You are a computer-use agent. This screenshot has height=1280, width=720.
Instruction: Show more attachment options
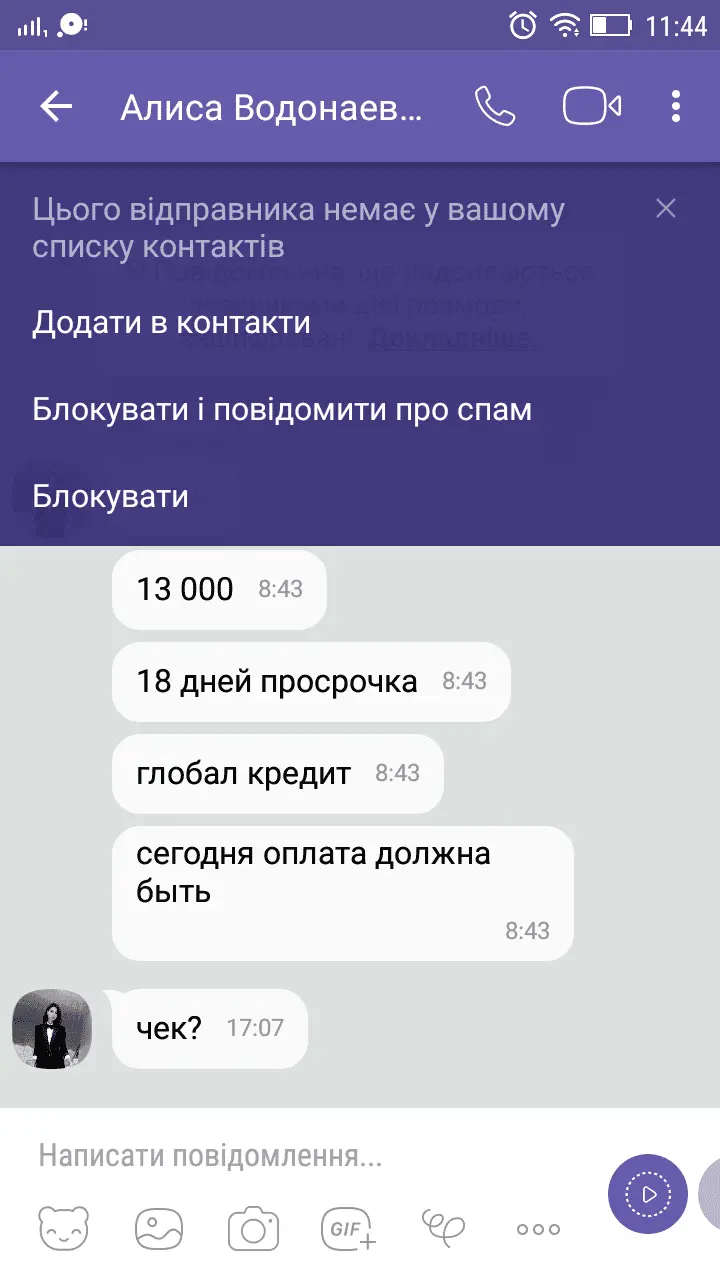[x=538, y=1229]
